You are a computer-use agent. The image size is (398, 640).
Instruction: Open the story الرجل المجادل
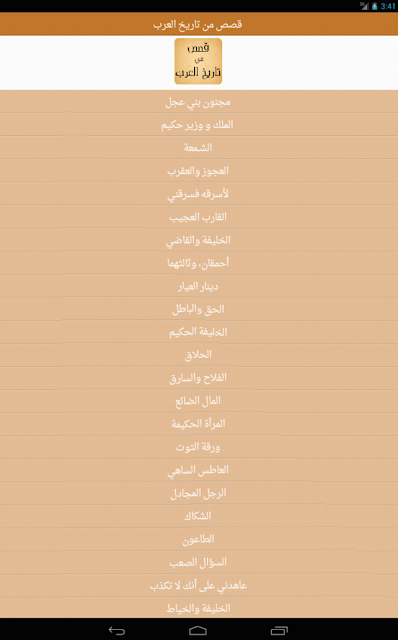click(199, 493)
